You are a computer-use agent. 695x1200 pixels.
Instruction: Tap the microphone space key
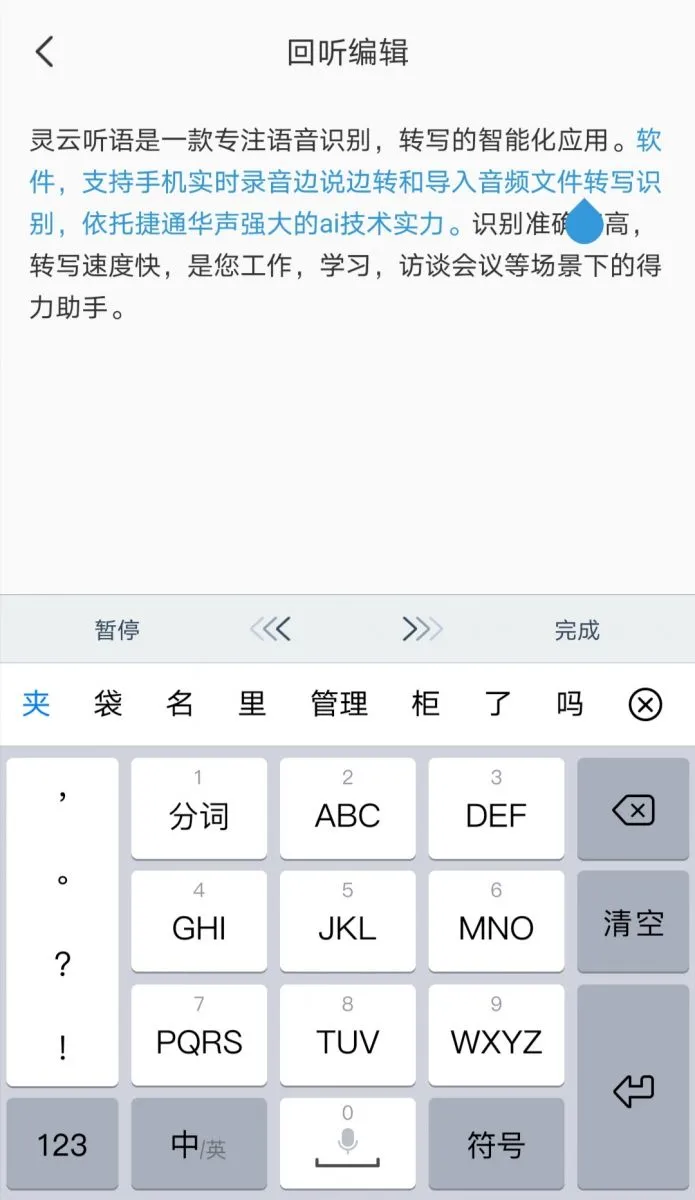347,1146
